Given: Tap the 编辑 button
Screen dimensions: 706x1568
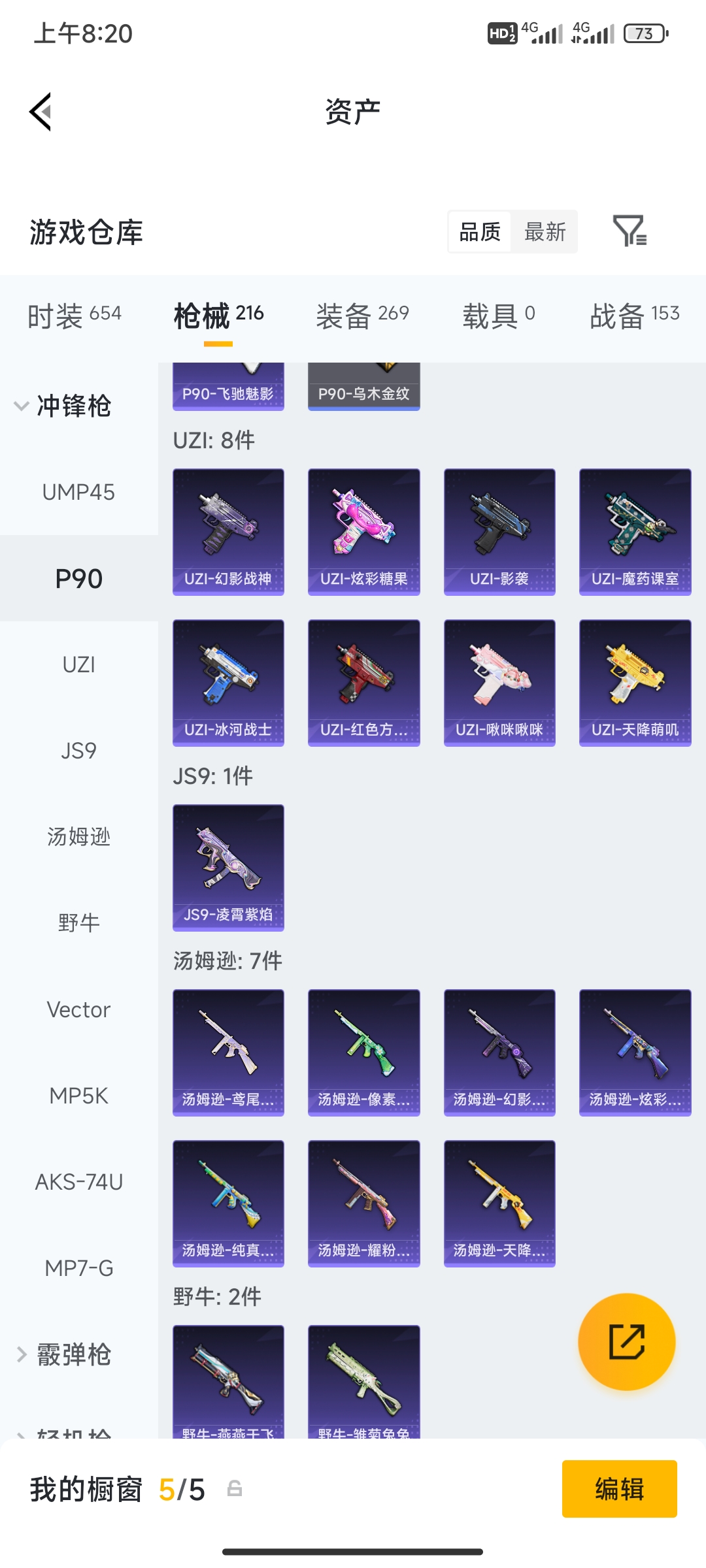Looking at the screenshot, I should [x=620, y=1489].
